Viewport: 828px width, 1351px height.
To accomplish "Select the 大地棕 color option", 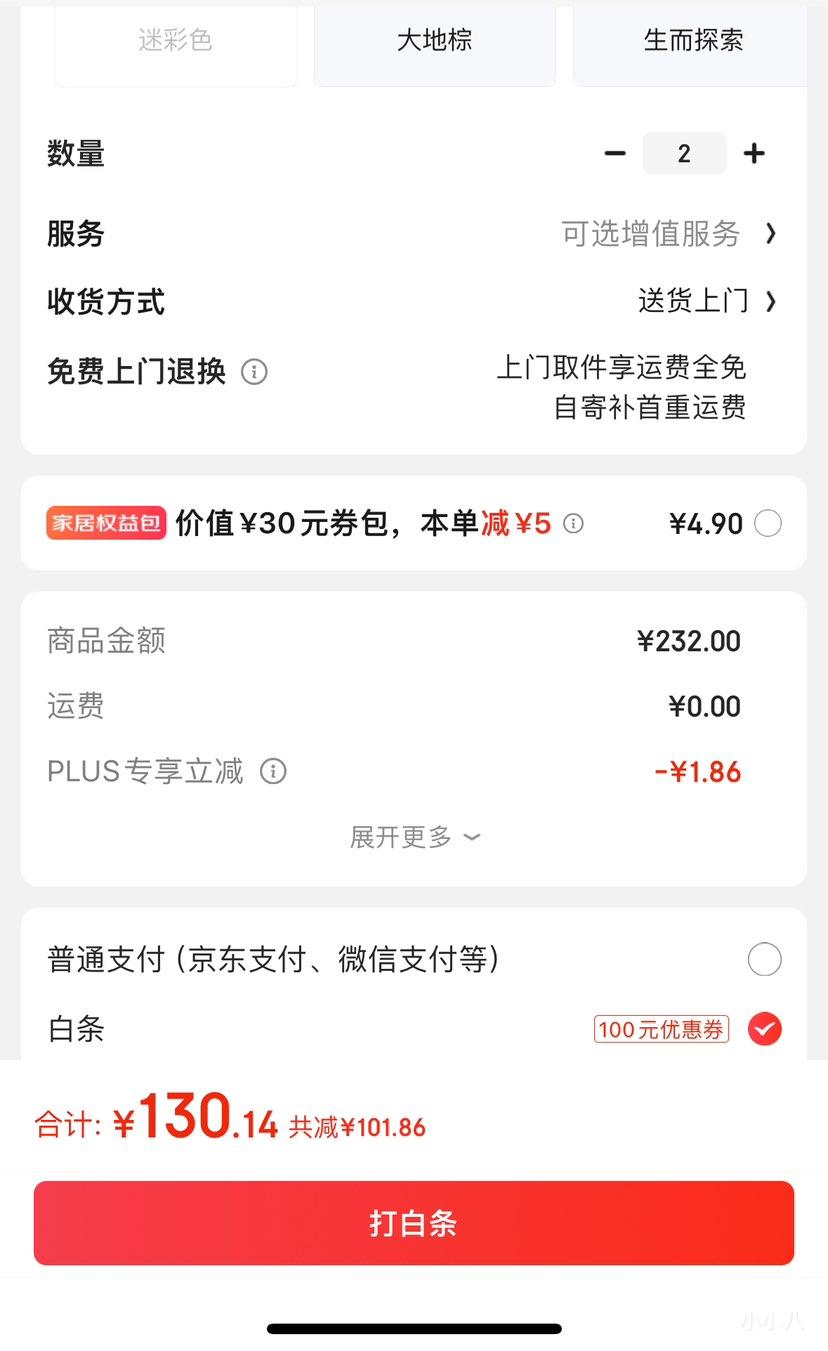I will point(435,42).
